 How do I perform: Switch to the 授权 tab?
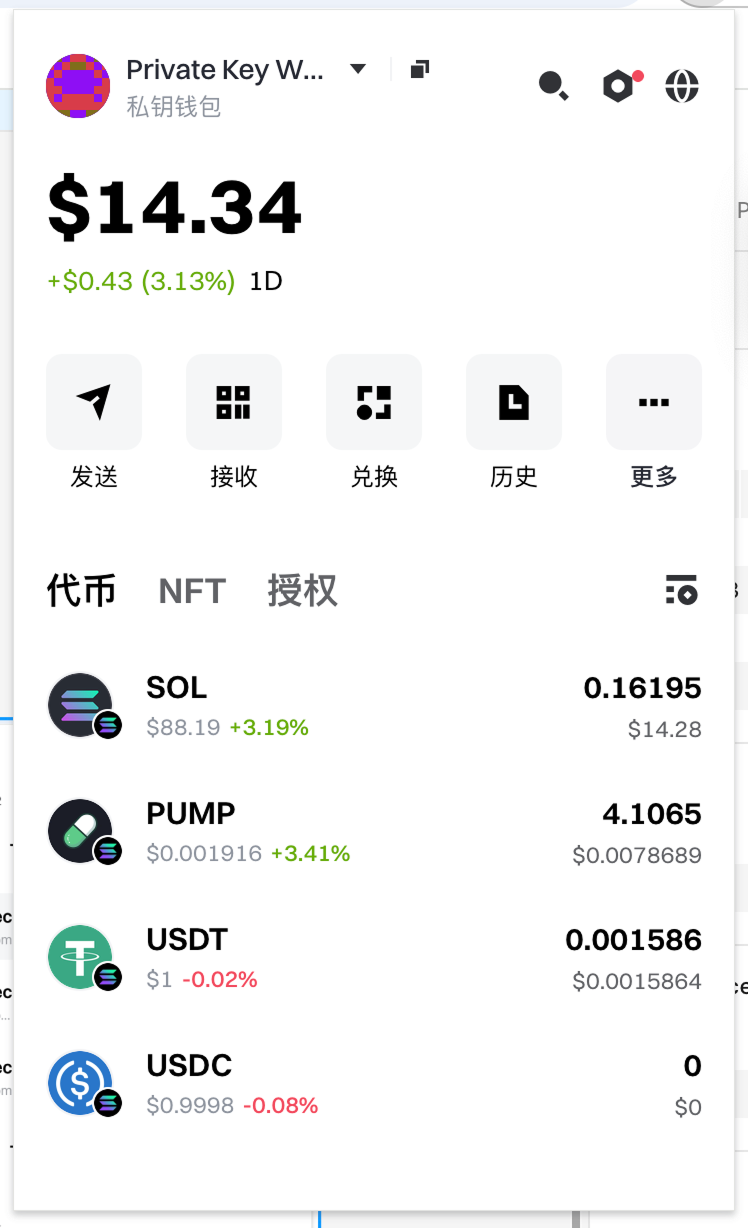pos(302,591)
